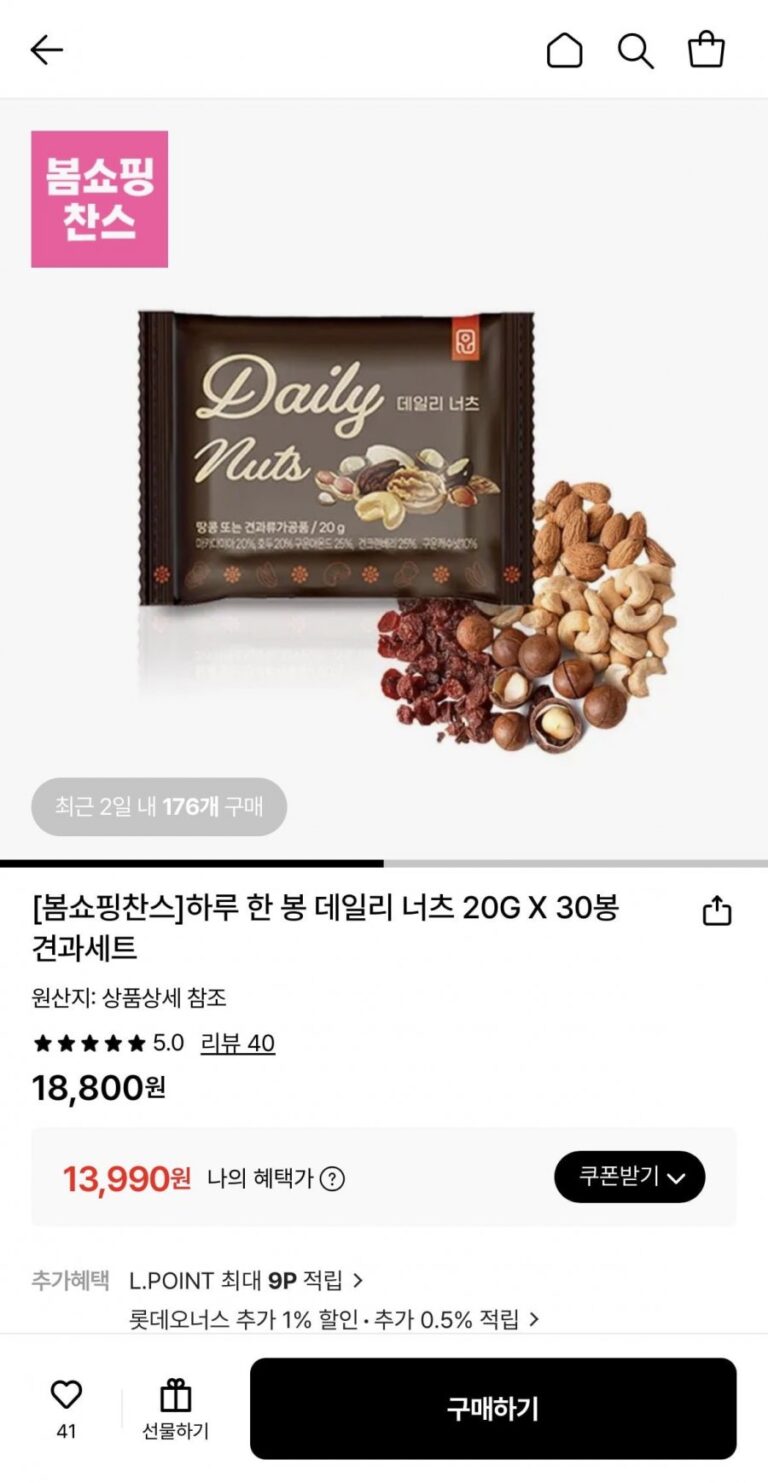Go back using the arrow
The height and width of the screenshot is (1483, 768).
[46, 50]
